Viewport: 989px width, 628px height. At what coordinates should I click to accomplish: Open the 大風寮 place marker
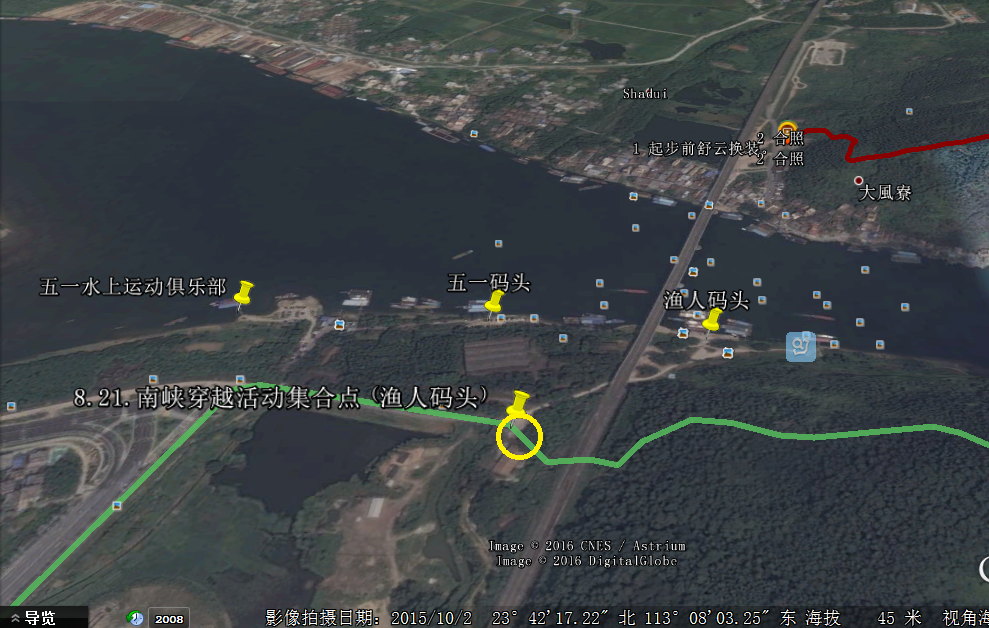point(858,181)
